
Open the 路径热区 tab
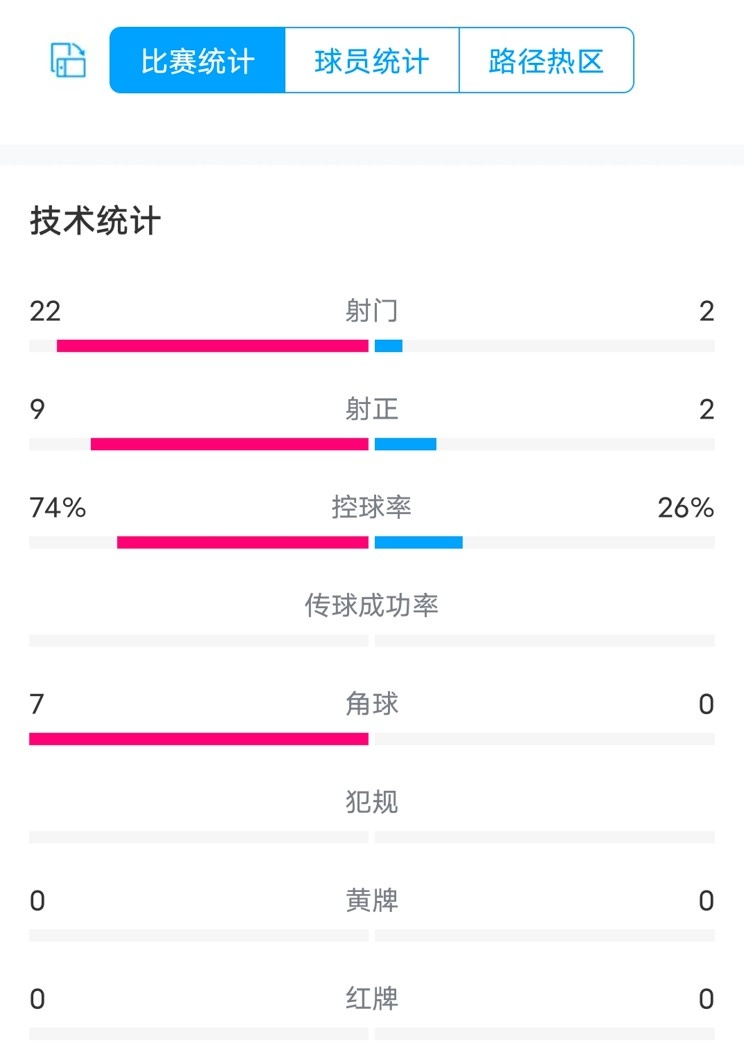pos(546,61)
